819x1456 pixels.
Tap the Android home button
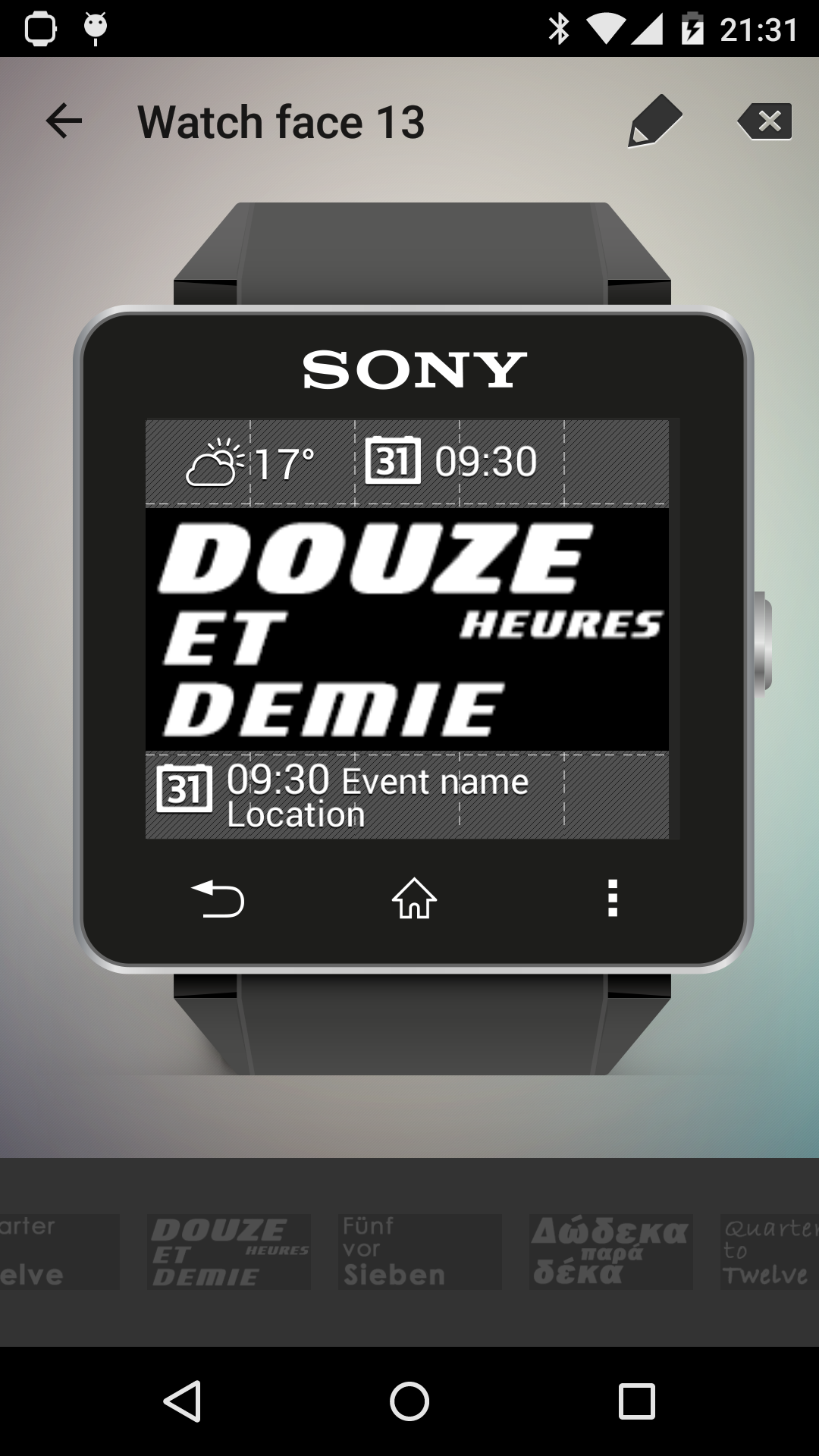coord(409,1401)
